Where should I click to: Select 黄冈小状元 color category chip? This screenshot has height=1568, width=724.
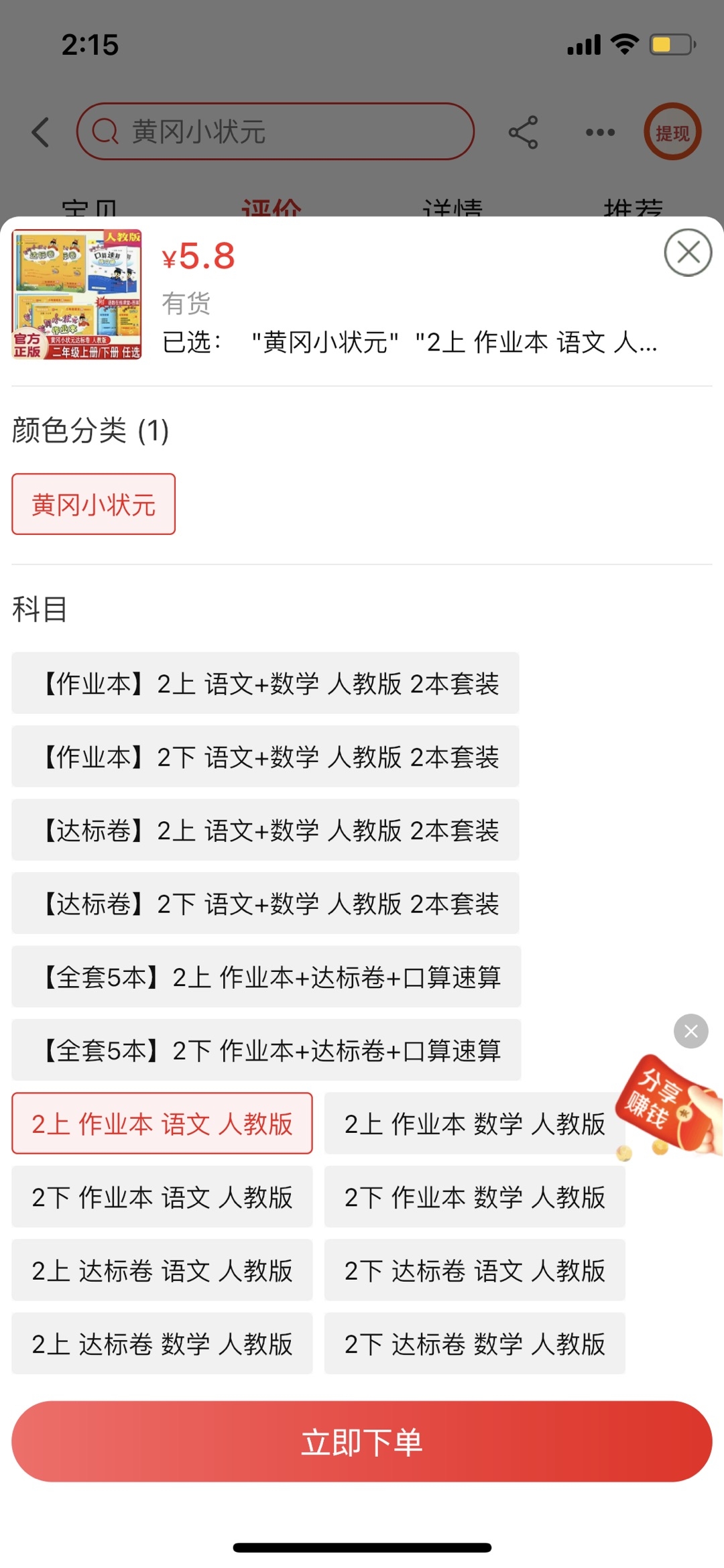click(x=94, y=504)
